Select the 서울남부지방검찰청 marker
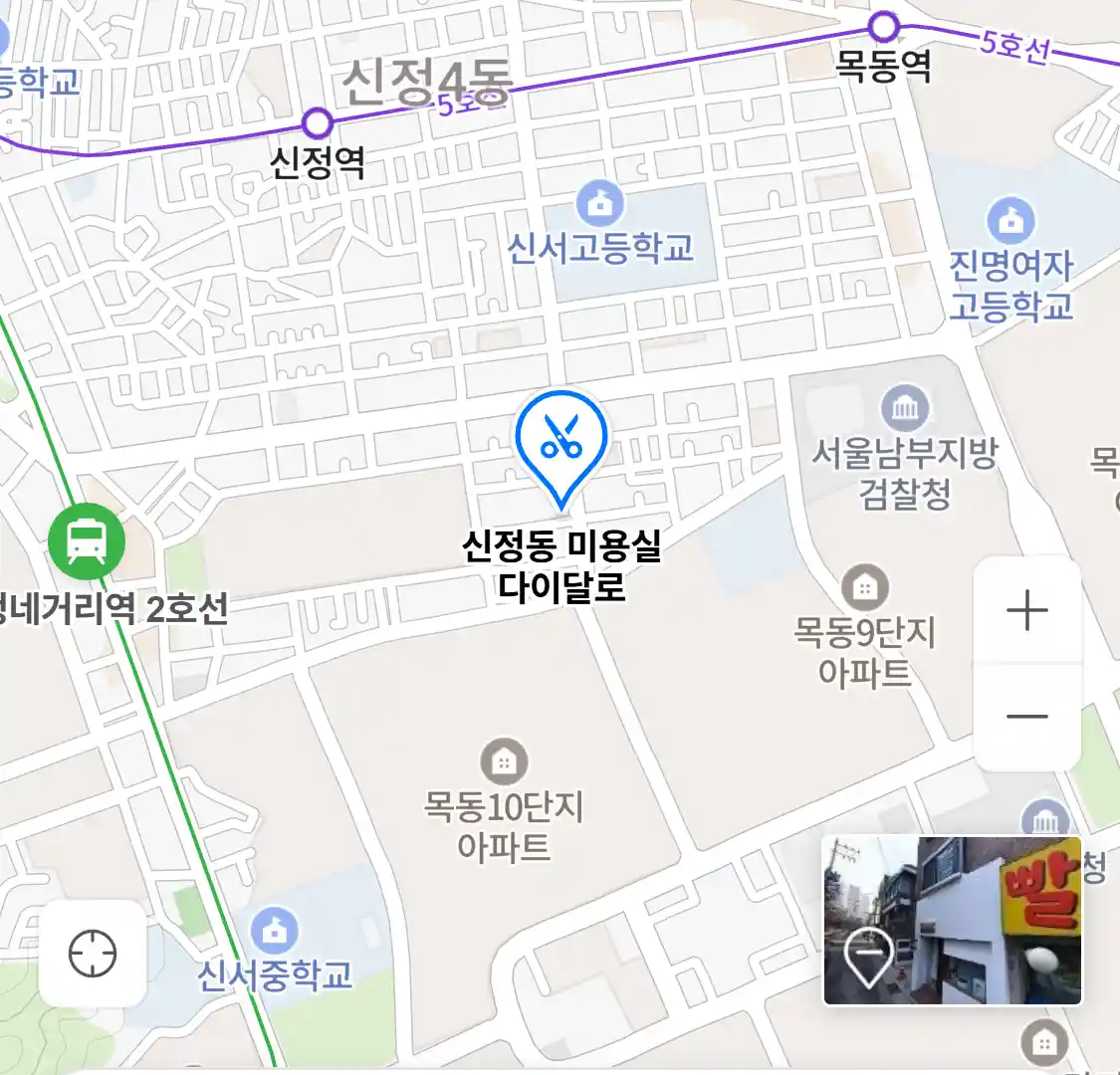1120x1075 pixels. pyautogui.click(x=905, y=408)
